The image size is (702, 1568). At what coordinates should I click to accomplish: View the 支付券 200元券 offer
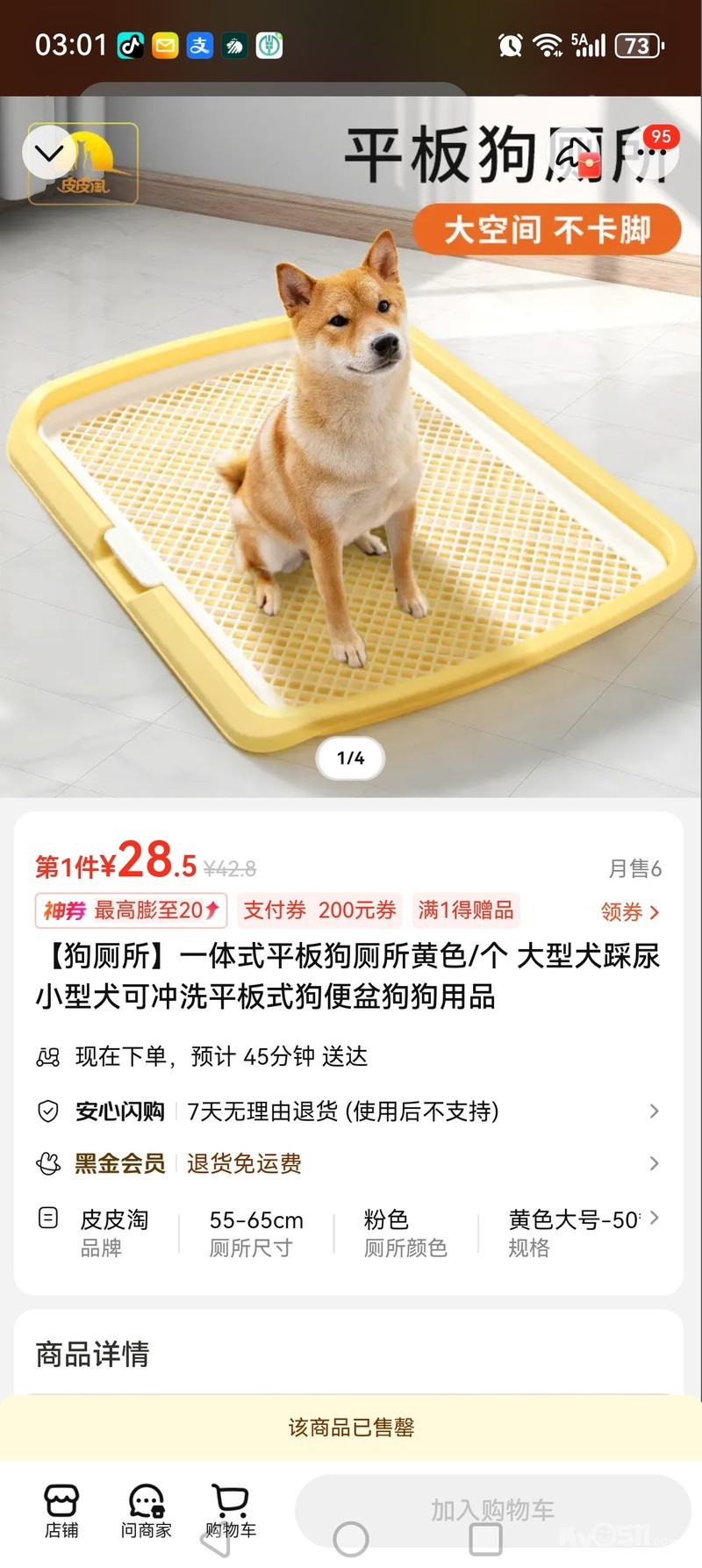319,910
